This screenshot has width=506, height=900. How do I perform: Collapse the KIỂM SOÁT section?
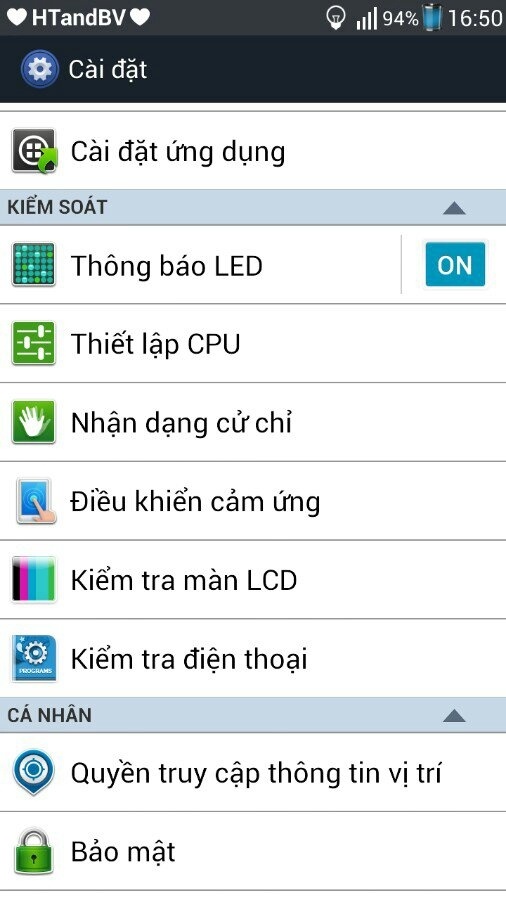[x=454, y=208]
